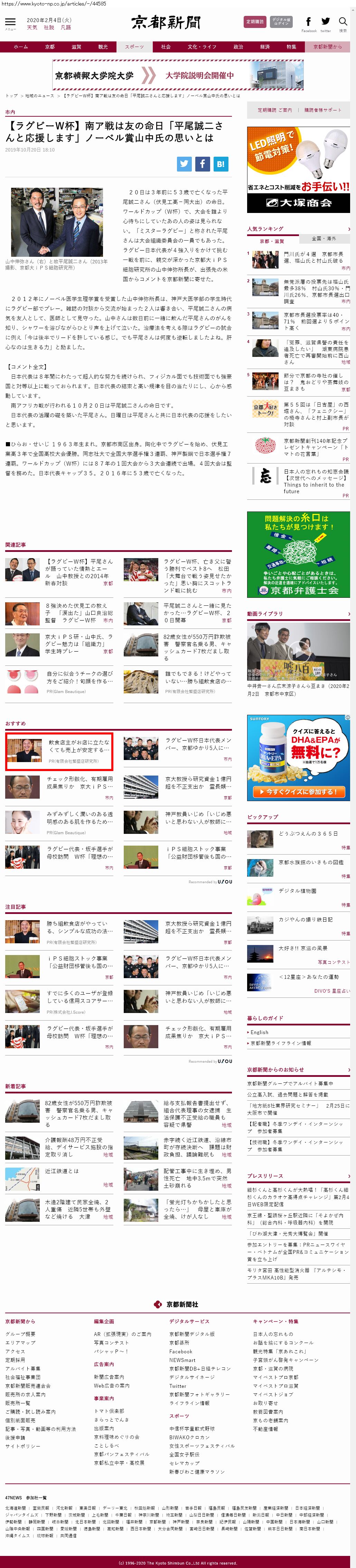
Task: Share the article on Twitter
Action: tap(184, 164)
